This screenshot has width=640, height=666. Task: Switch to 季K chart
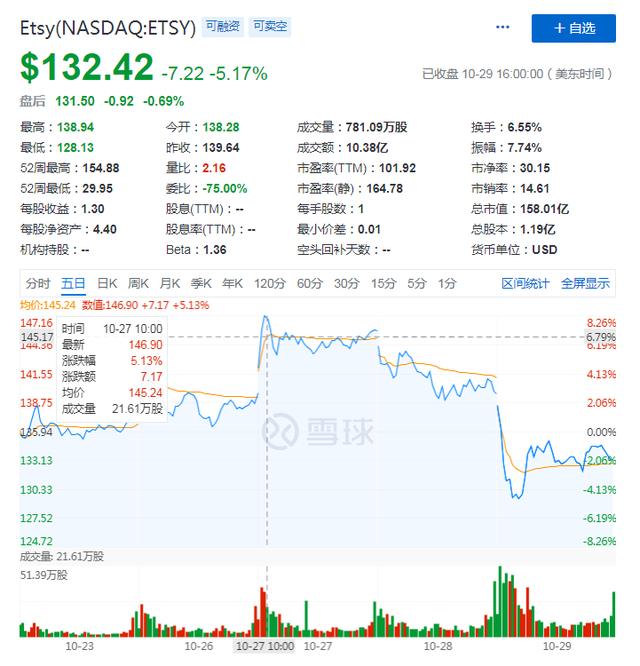click(202, 283)
